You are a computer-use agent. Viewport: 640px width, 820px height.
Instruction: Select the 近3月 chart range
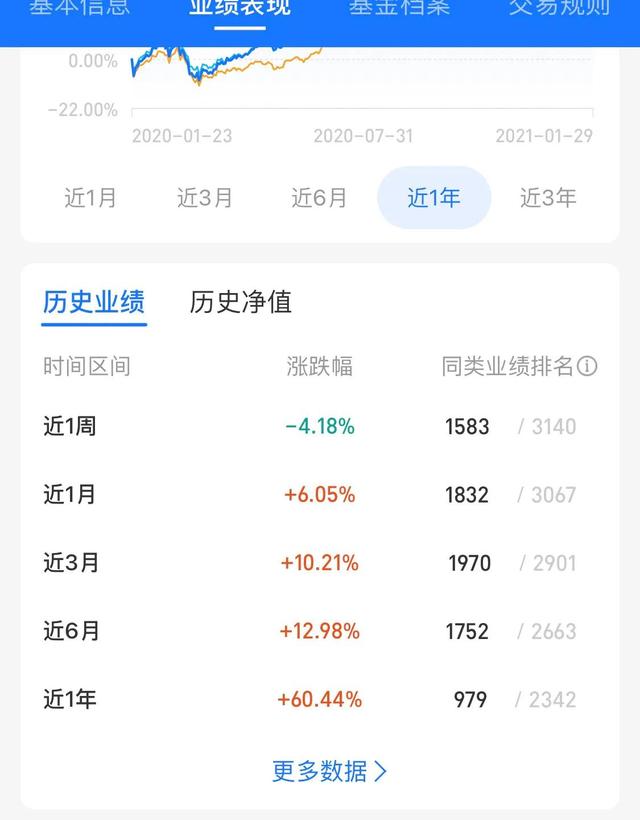pos(205,198)
